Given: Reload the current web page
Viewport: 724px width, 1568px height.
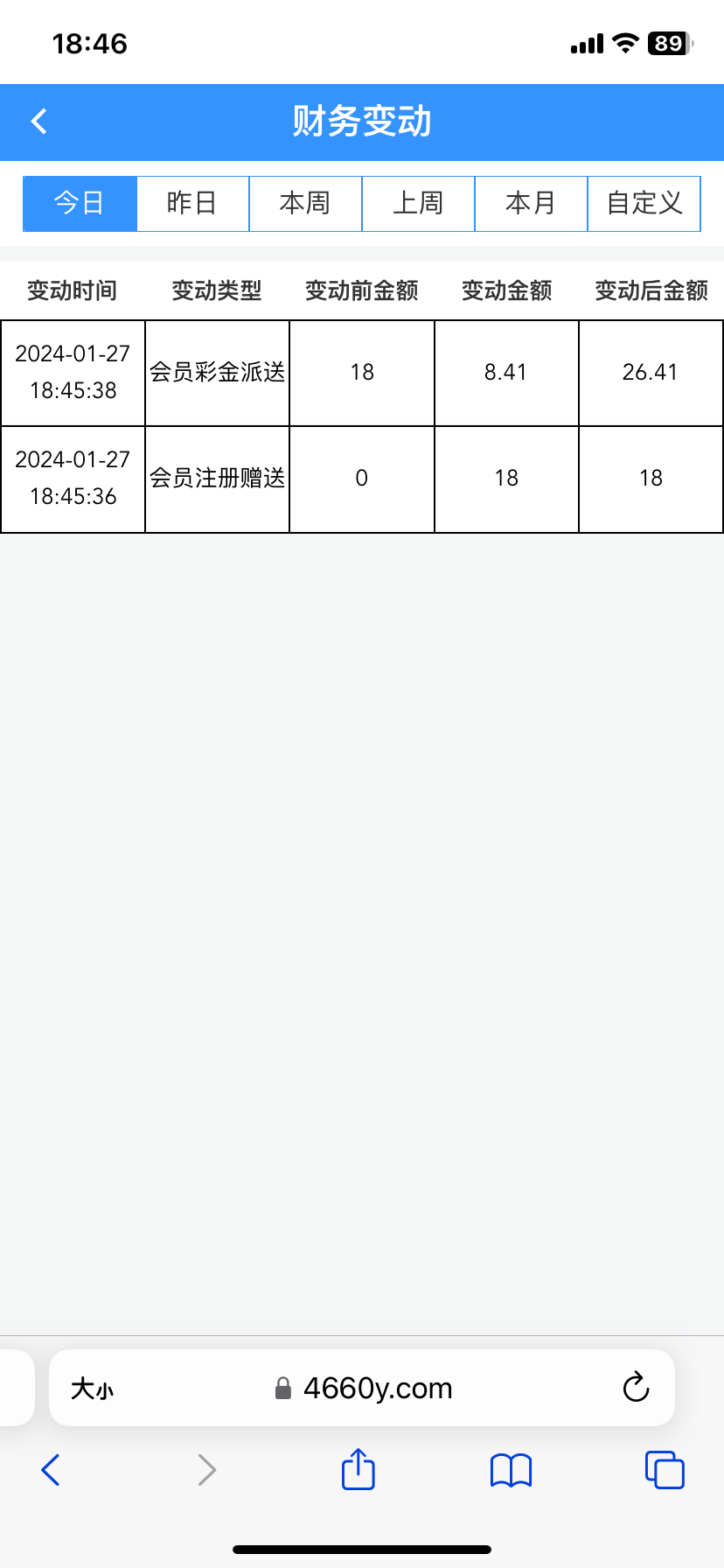Looking at the screenshot, I should pos(636,1387).
